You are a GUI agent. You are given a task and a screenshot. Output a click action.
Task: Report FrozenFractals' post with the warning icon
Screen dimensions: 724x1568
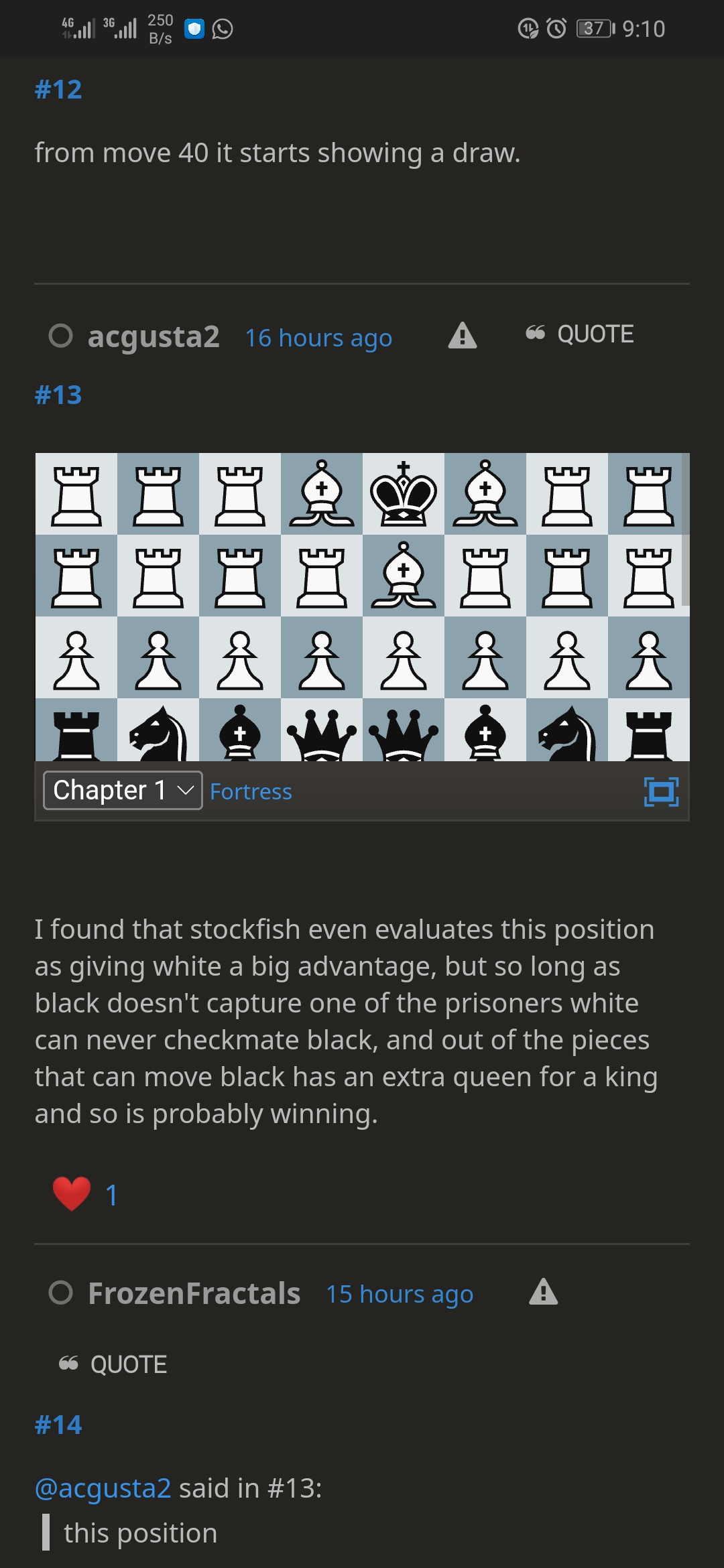544,1292
